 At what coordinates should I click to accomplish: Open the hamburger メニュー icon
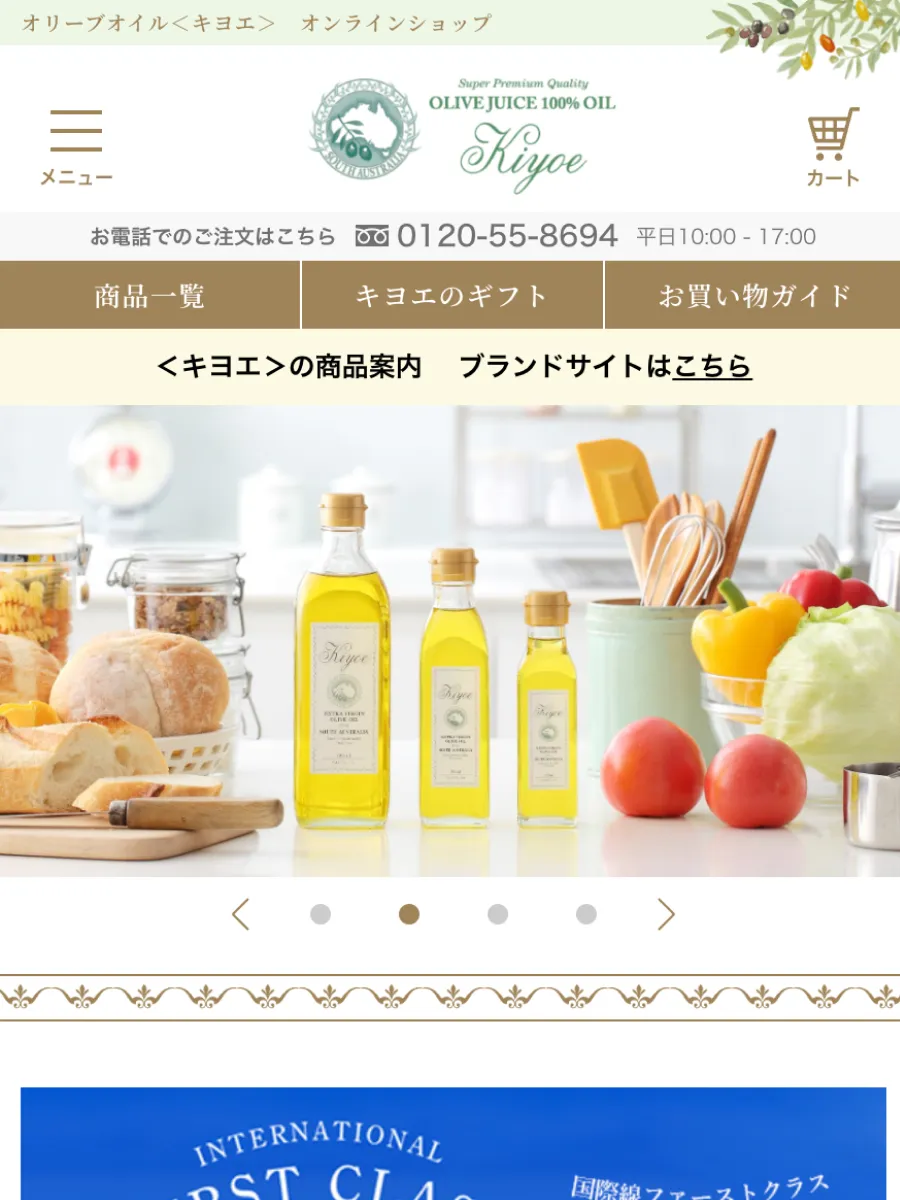75,130
